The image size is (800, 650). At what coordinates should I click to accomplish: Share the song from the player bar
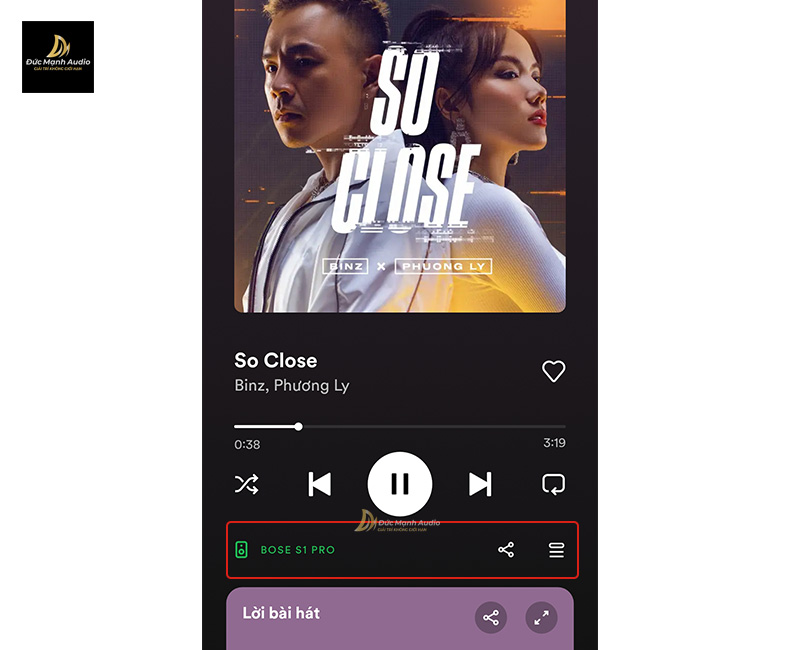[506, 550]
